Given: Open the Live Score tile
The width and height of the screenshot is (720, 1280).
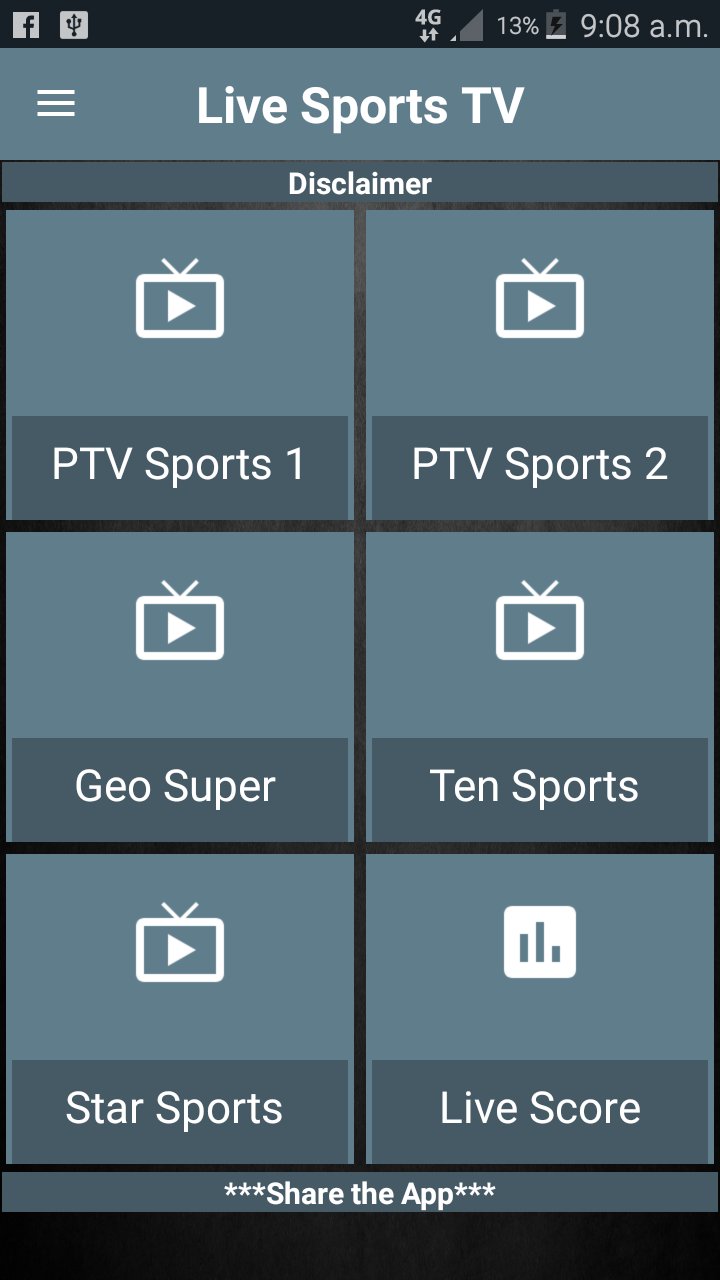Looking at the screenshot, I should [x=539, y=1008].
